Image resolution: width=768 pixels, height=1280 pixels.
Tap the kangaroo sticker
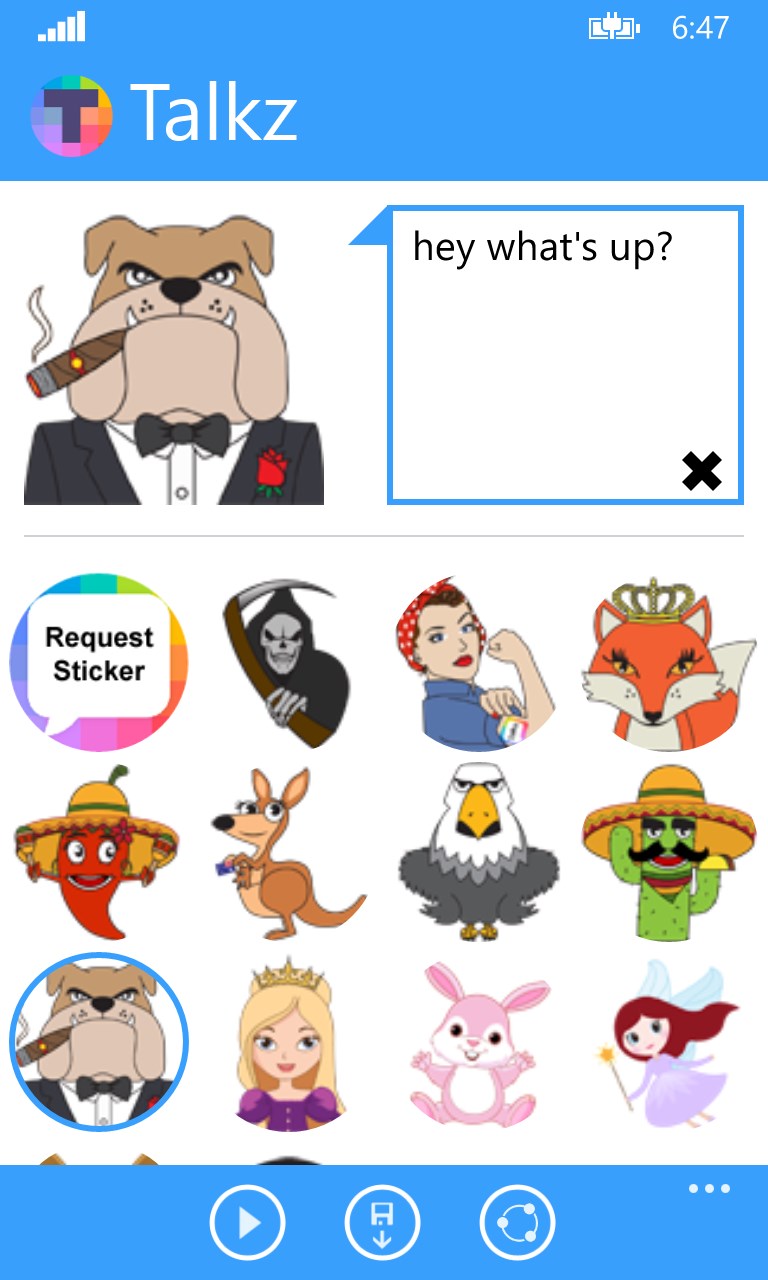pyautogui.click(x=287, y=855)
